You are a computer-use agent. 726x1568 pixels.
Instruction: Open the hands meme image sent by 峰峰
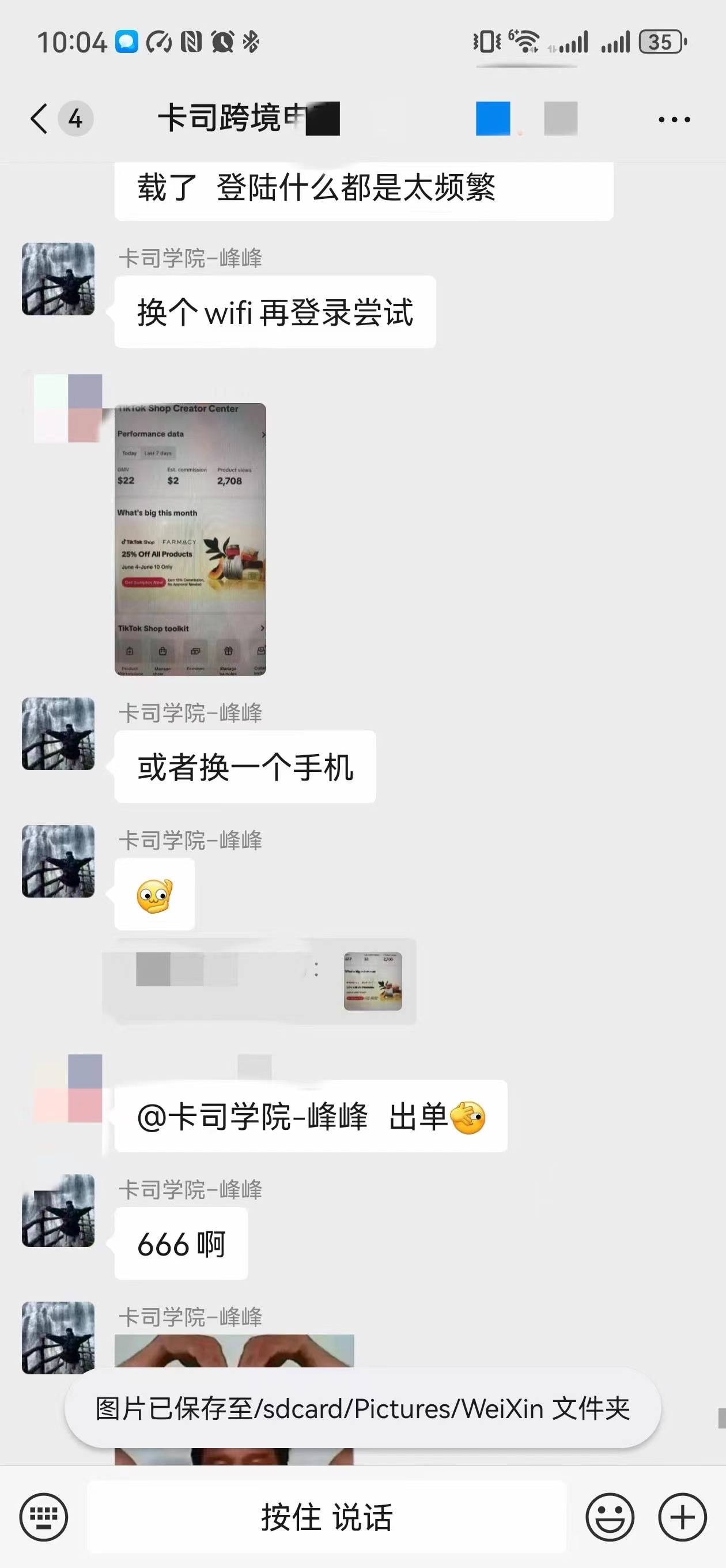point(235,1351)
